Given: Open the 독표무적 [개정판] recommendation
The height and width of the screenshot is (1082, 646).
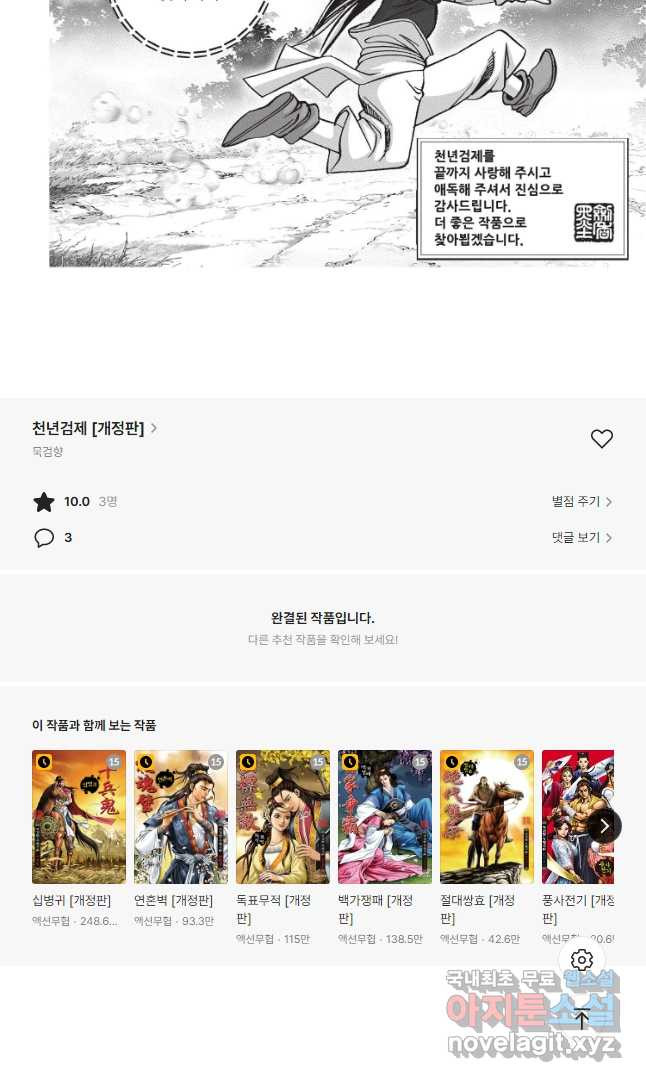Looking at the screenshot, I should point(283,817).
